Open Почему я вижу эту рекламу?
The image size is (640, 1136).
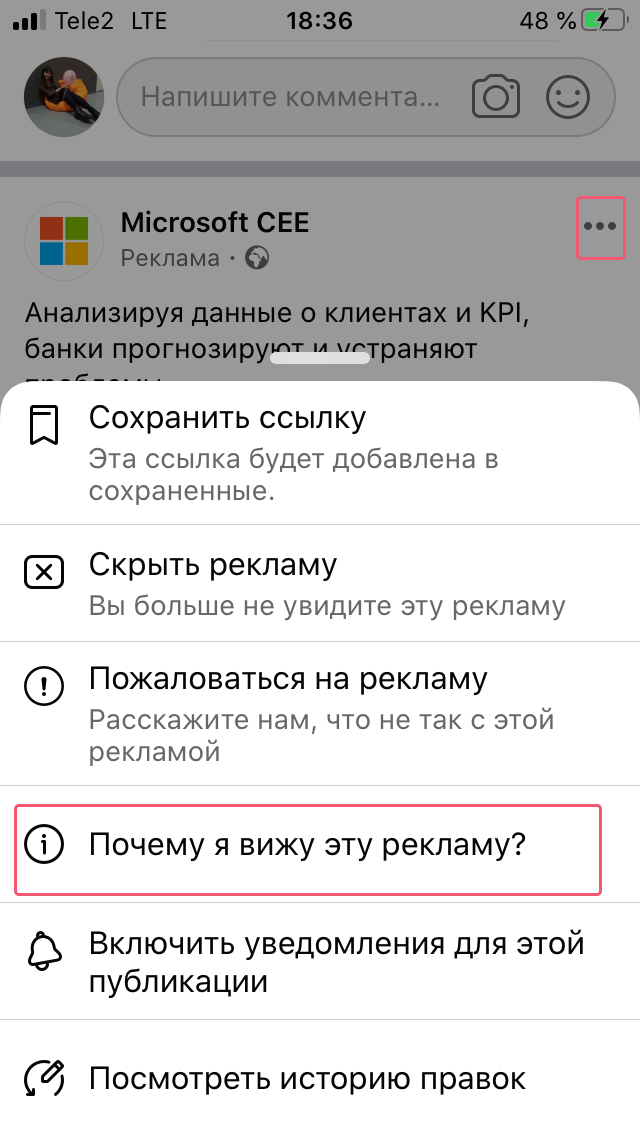coord(308,846)
